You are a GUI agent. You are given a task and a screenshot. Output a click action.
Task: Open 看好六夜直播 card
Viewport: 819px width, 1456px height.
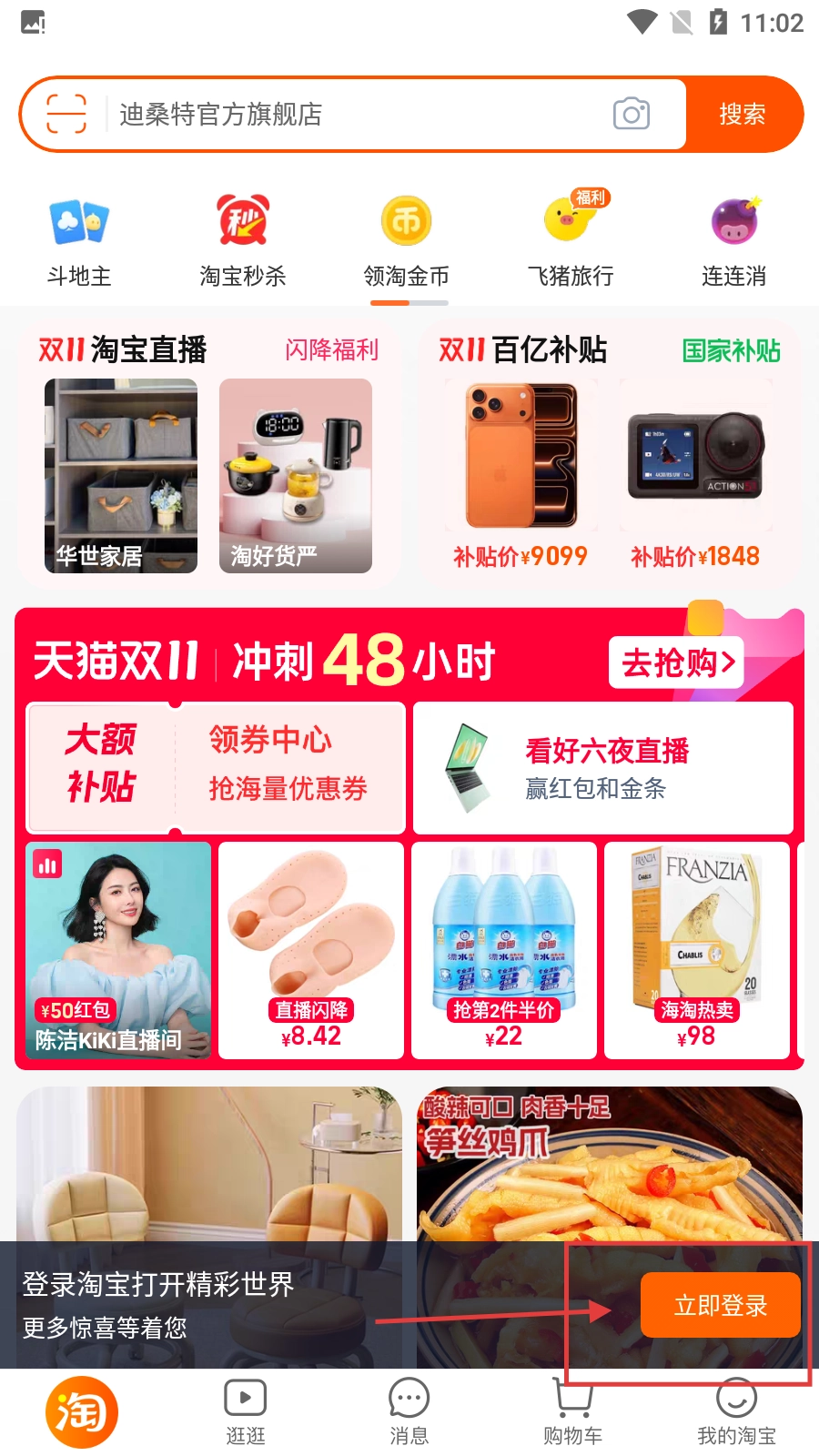coord(603,768)
